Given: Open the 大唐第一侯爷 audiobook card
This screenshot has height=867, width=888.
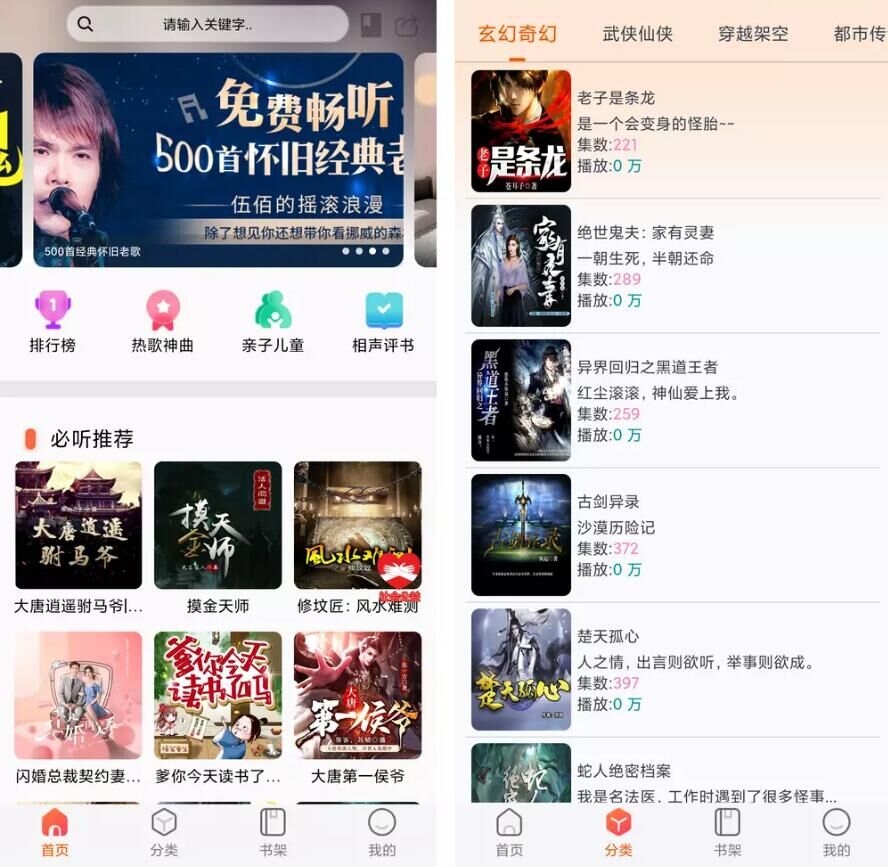Looking at the screenshot, I should click(x=357, y=707).
